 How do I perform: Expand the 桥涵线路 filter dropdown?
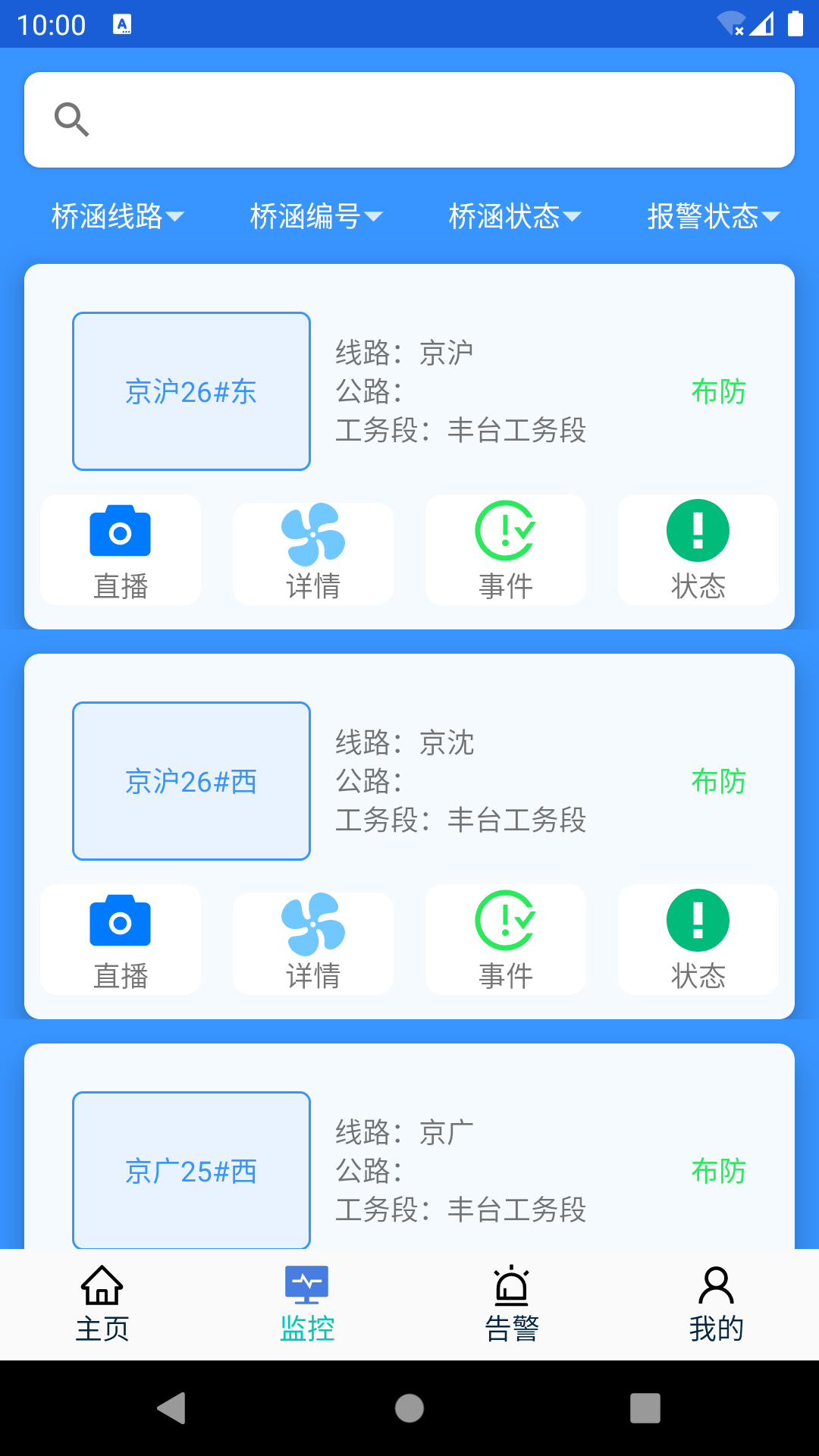(x=115, y=216)
